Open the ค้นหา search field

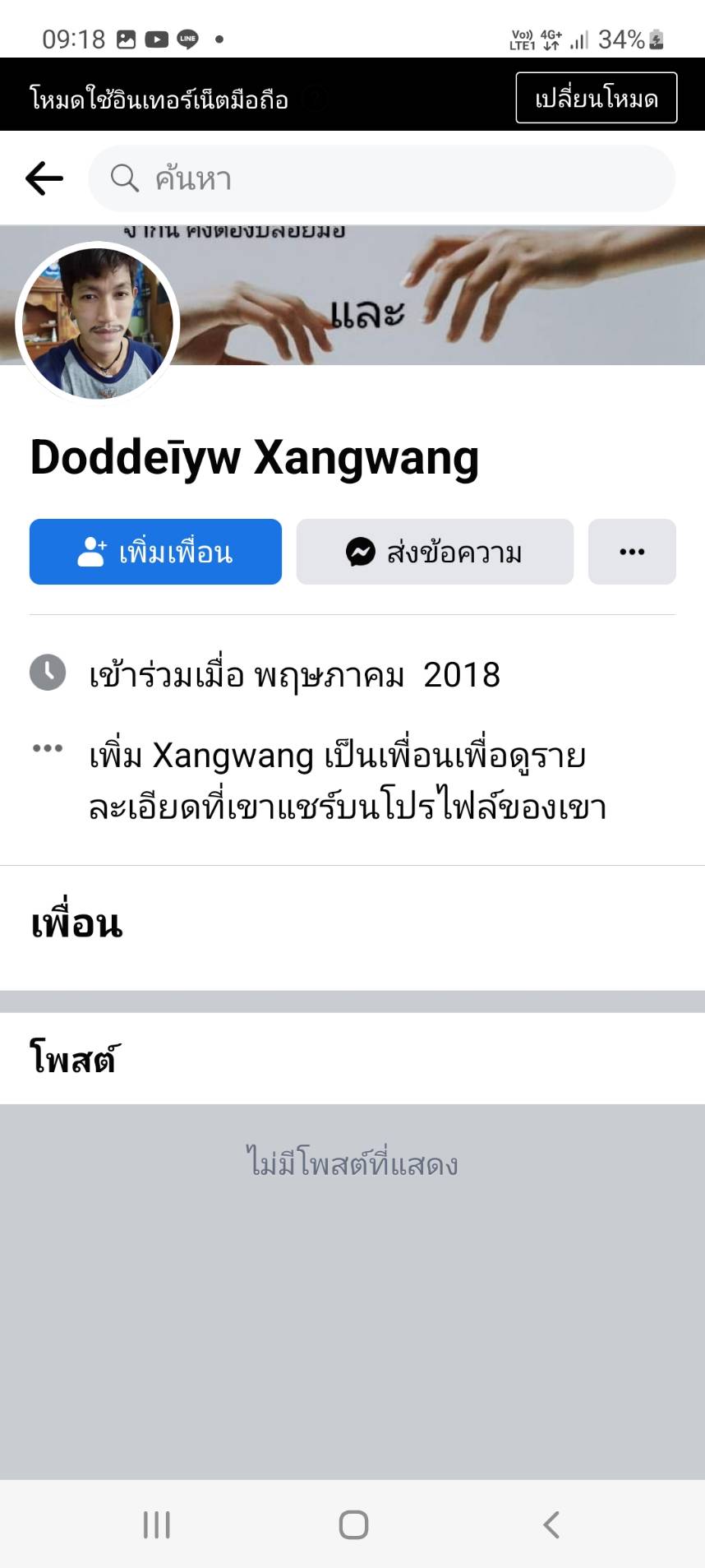coord(381,178)
